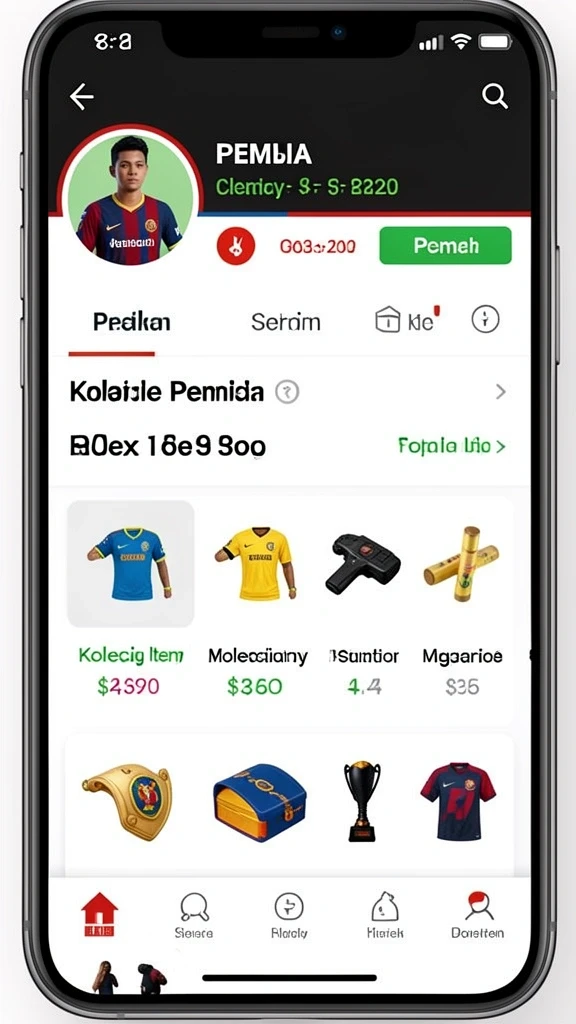Go back using the top-left arrow
This screenshot has width=576, height=1024.
(x=82, y=97)
